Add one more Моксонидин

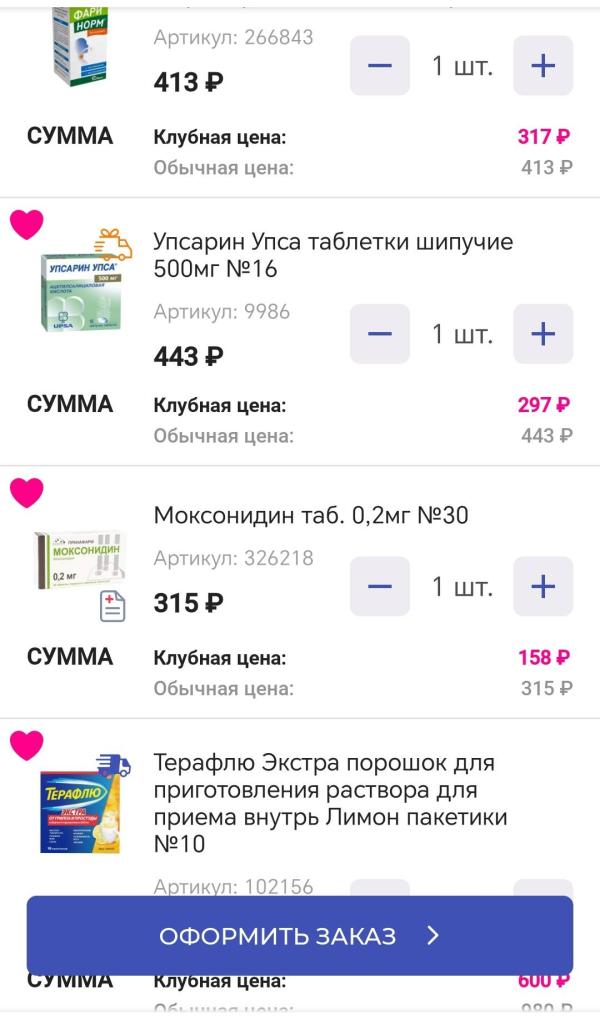[542, 586]
